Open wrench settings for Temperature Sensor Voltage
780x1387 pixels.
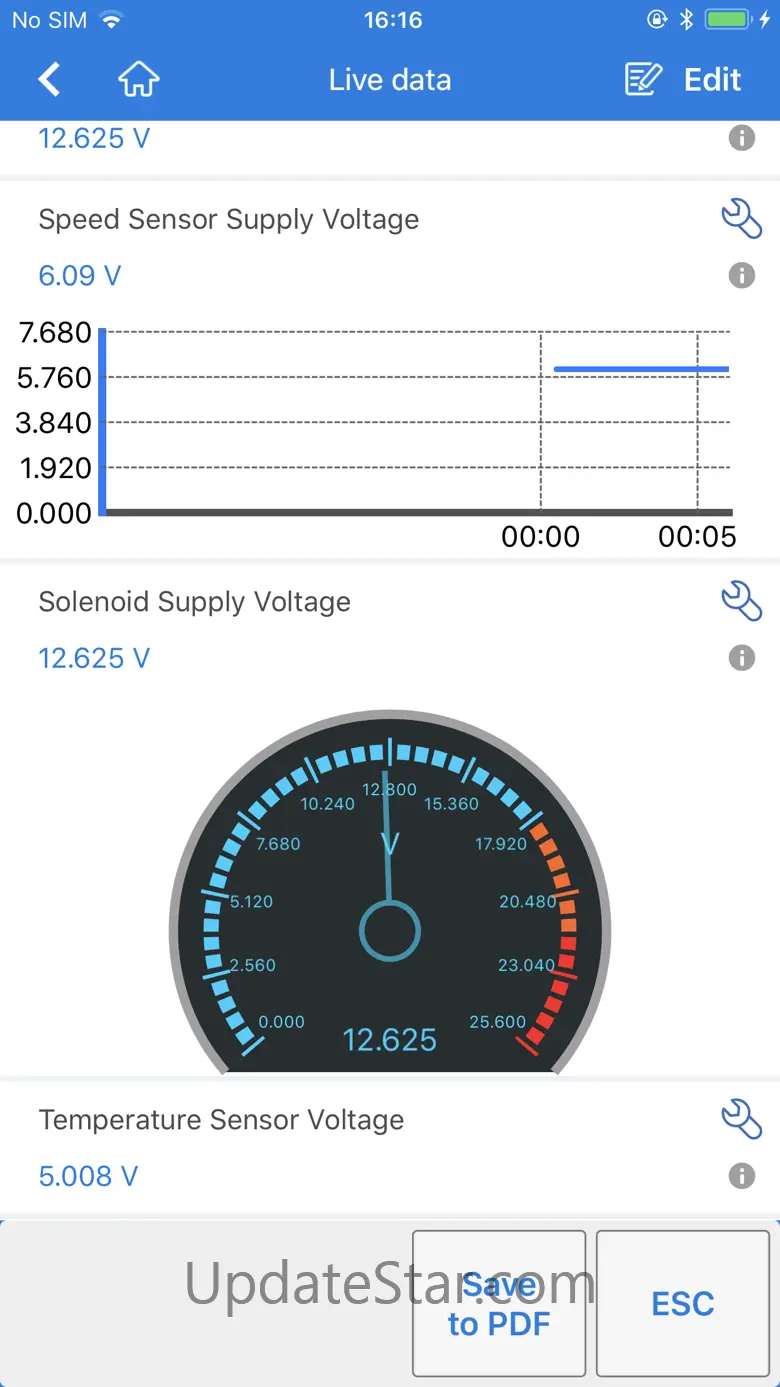pyautogui.click(x=741, y=1119)
